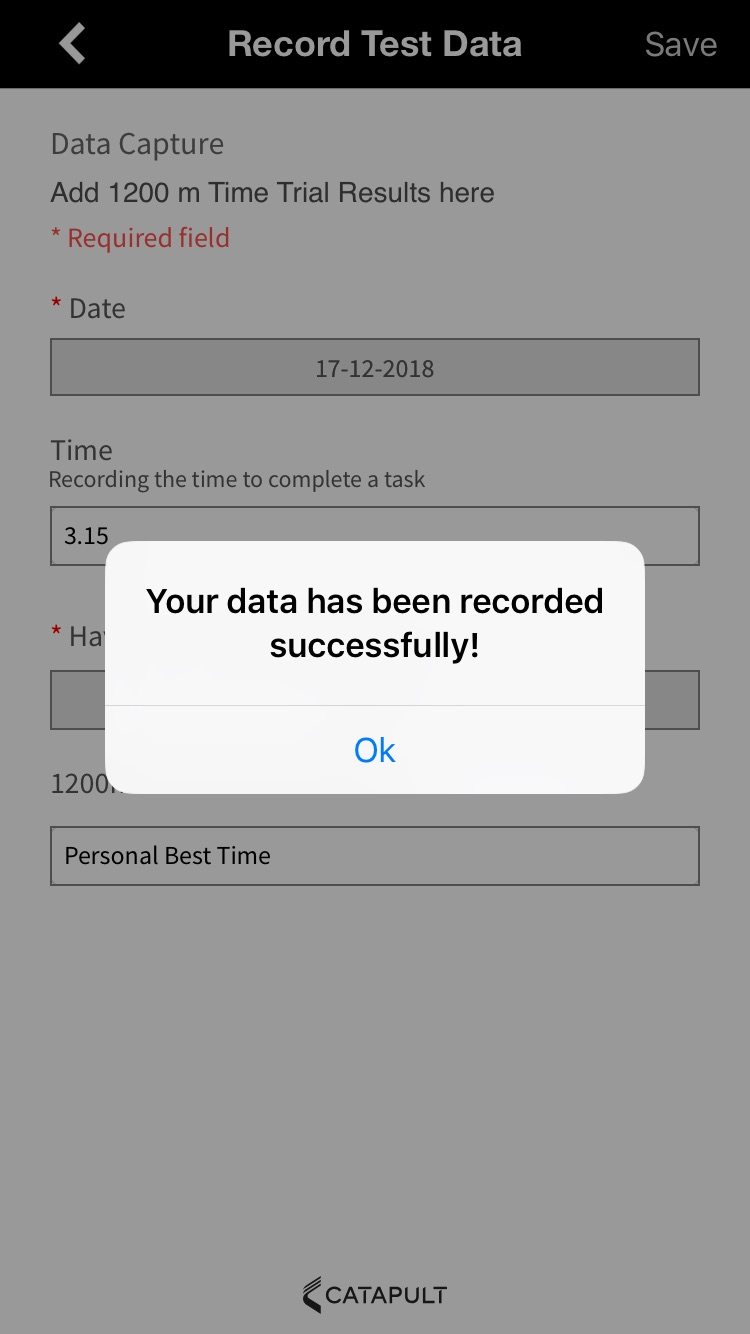Go back using the header arrow

(x=72, y=44)
